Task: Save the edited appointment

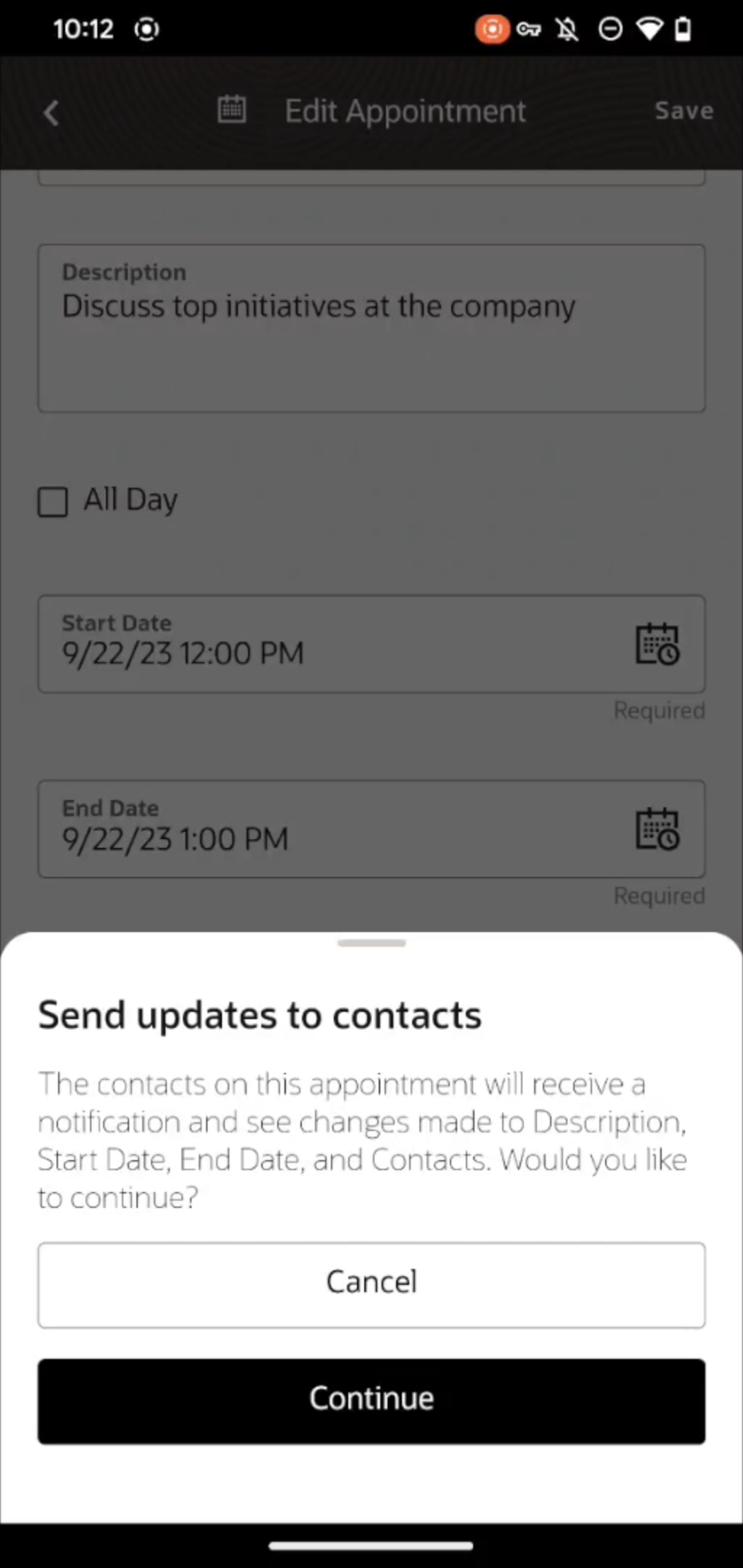Action: (684, 111)
